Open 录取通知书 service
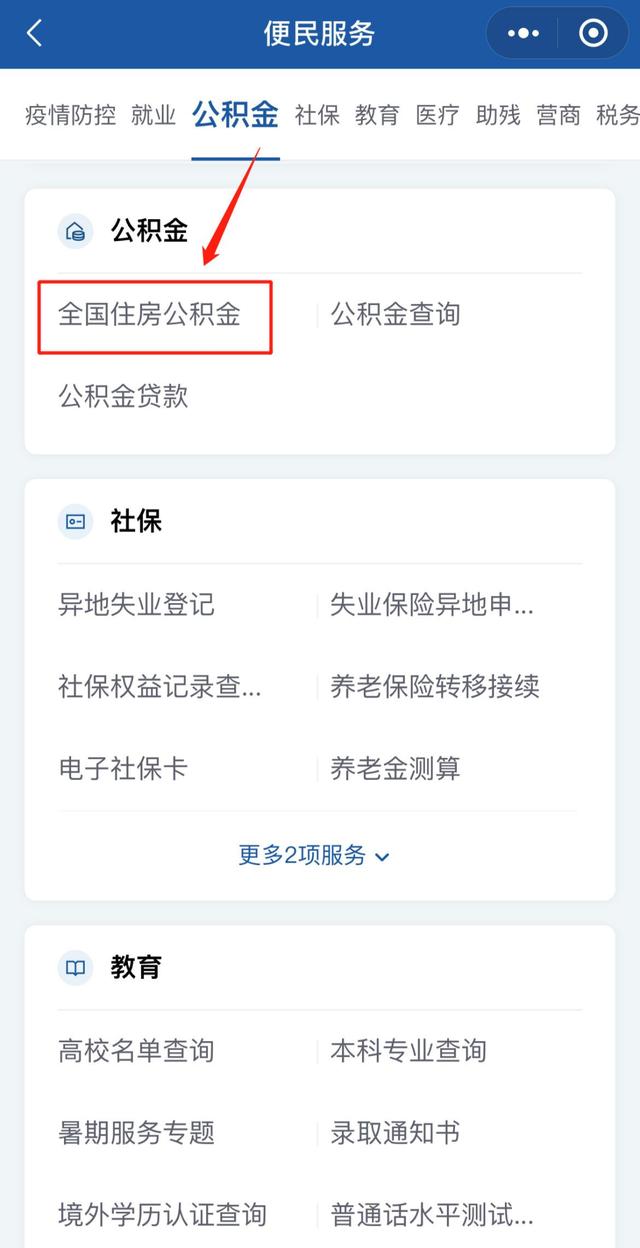Image resolution: width=640 pixels, height=1248 pixels. (x=396, y=1133)
